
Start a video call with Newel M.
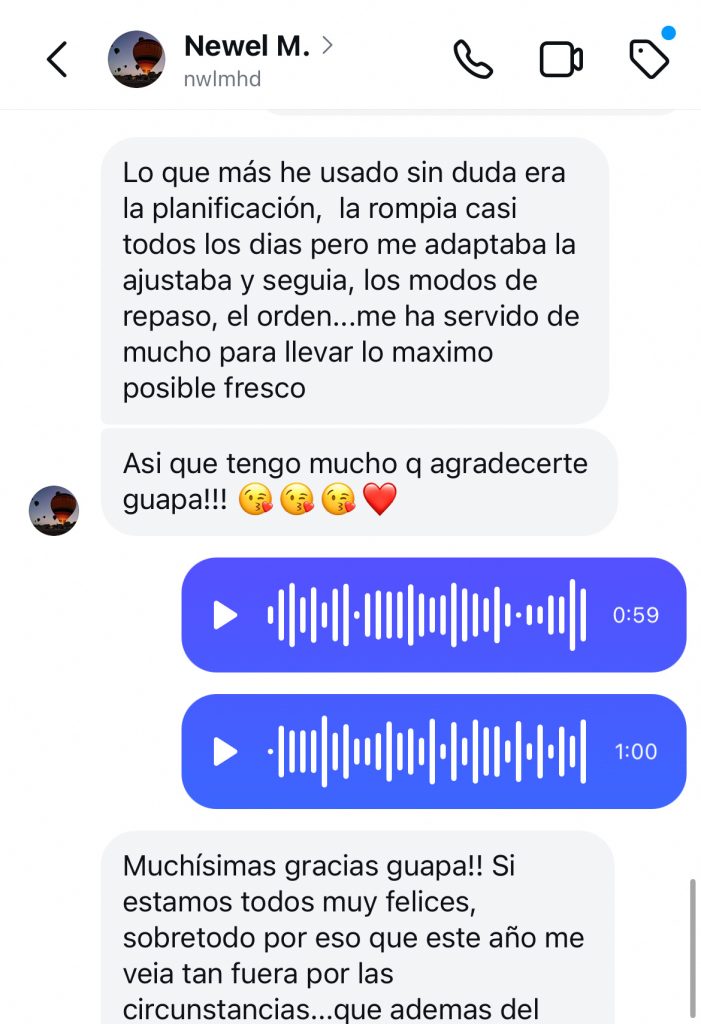click(561, 60)
